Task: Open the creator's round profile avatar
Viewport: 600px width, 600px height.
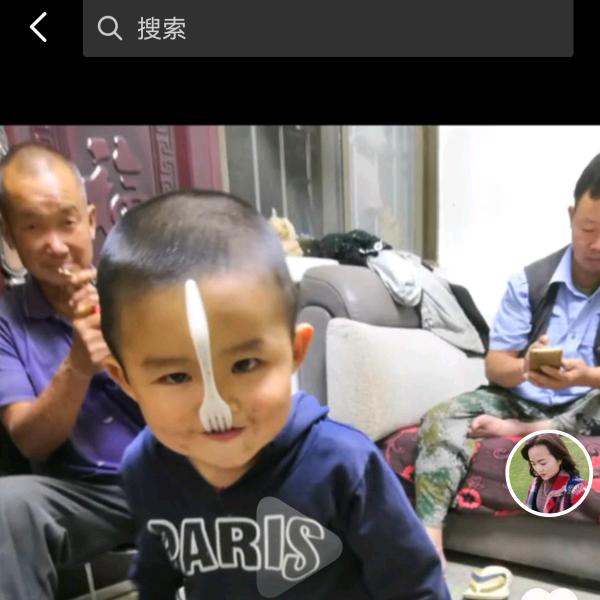Action: coord(549,473)
